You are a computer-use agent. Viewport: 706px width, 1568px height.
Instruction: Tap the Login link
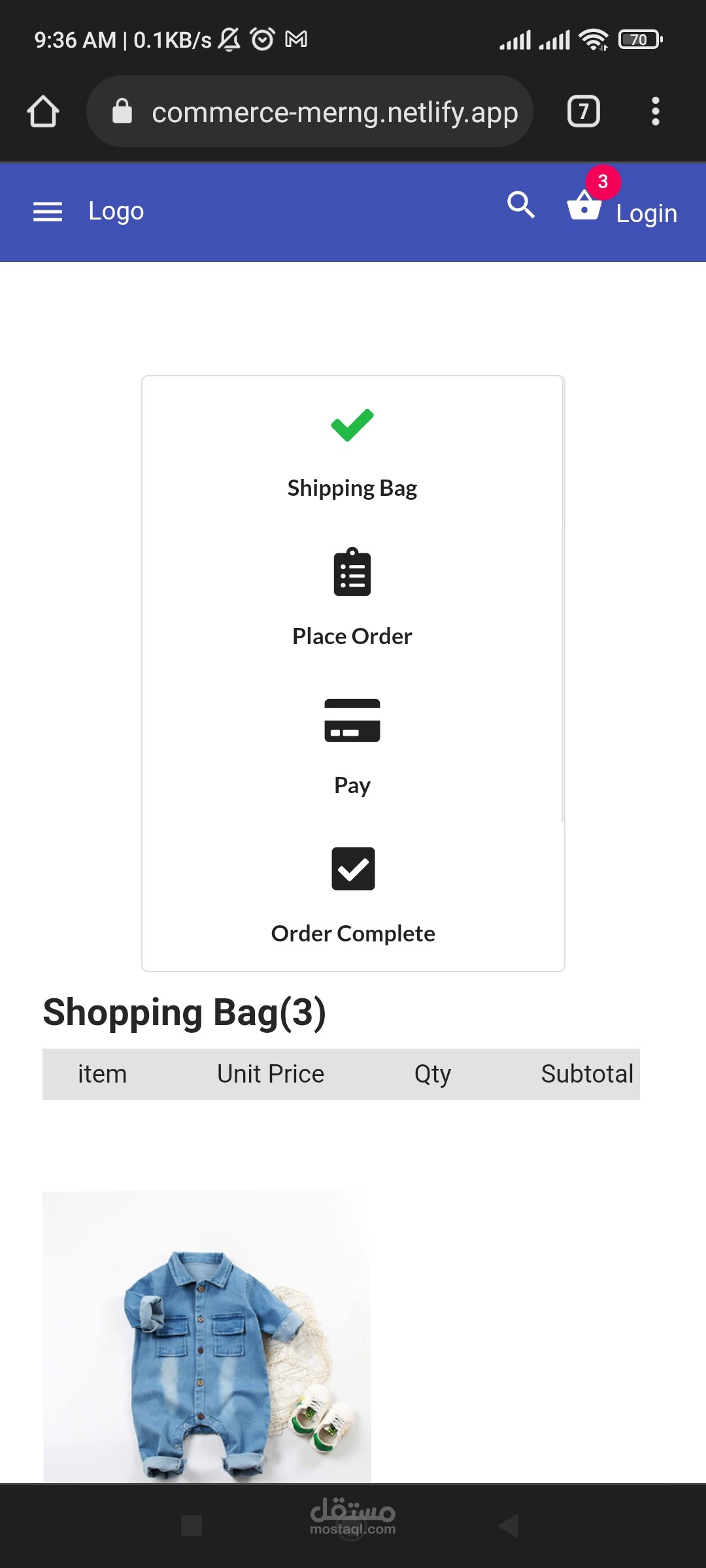(646, 214)
